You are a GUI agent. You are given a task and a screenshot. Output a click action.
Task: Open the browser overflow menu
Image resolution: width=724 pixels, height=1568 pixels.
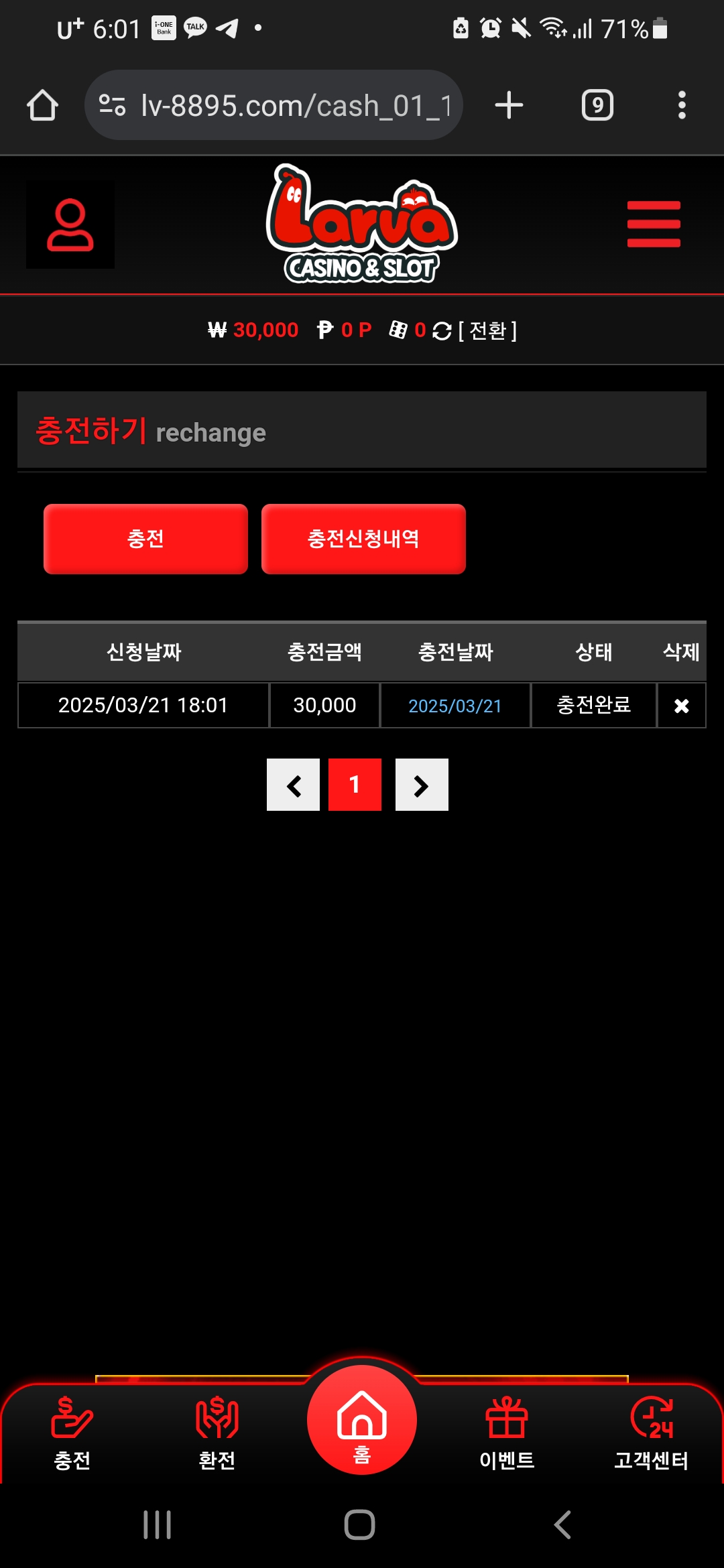coord(682,105)
